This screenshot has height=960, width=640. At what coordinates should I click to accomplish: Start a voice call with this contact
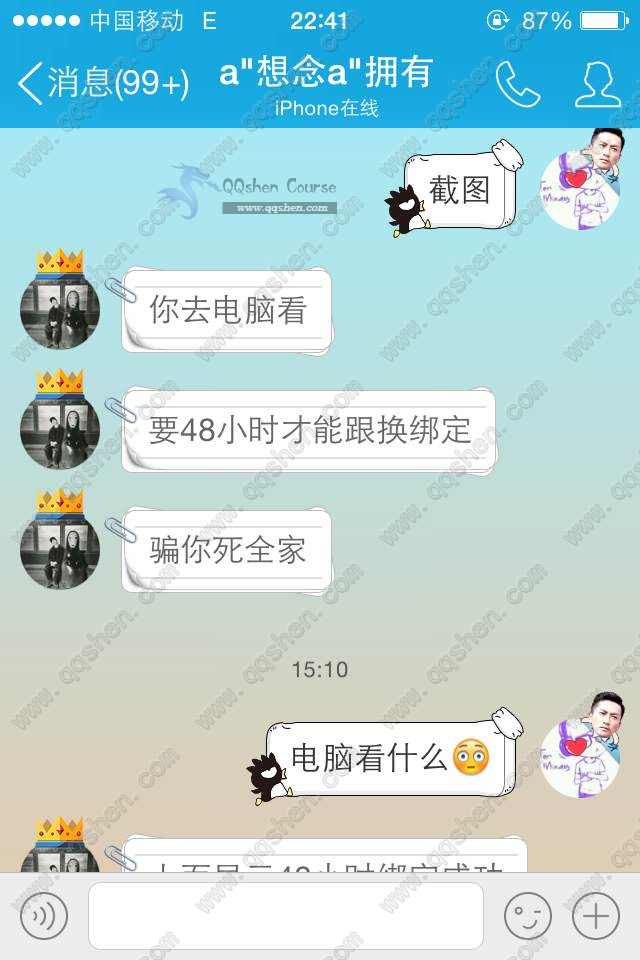coord(518,85)
